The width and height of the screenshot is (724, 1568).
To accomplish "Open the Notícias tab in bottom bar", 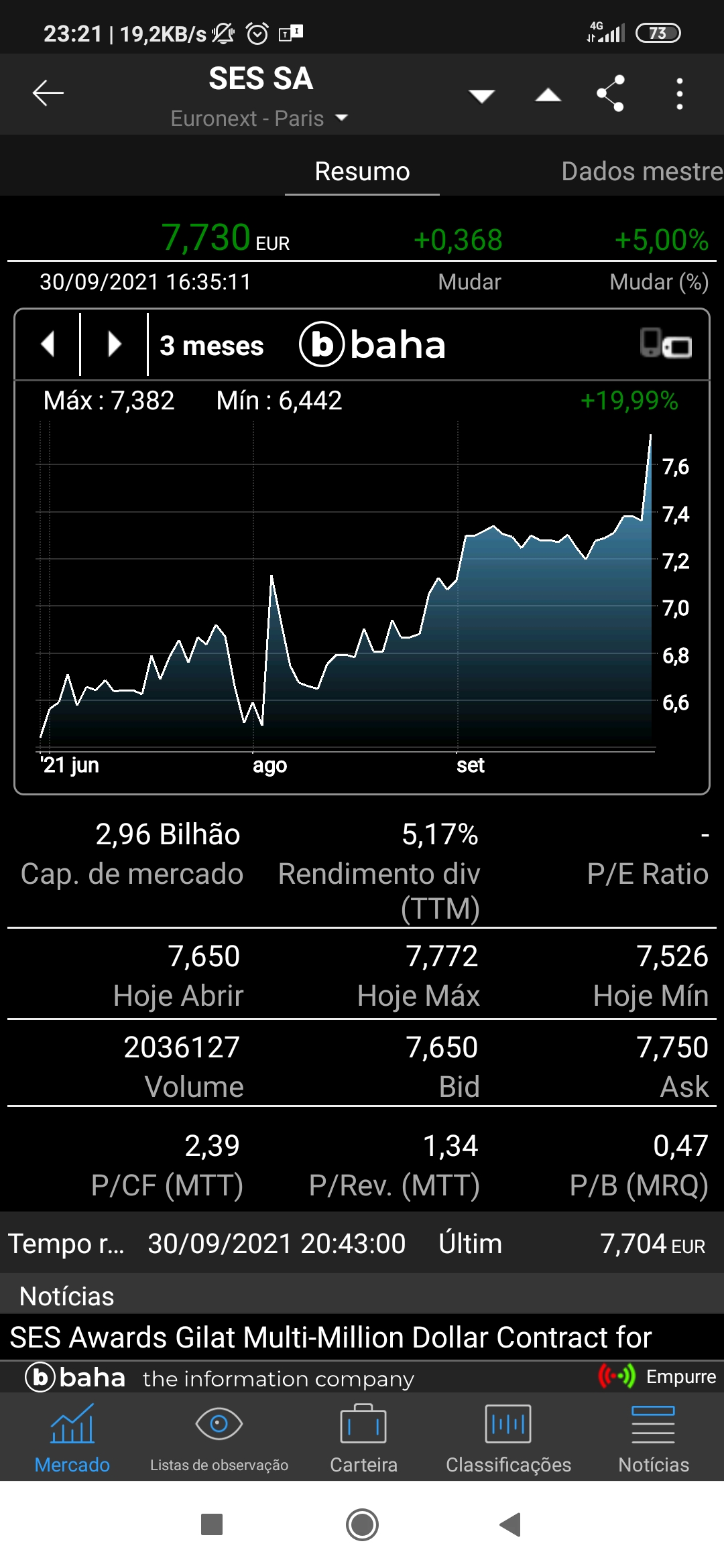I will point(654,1436).
